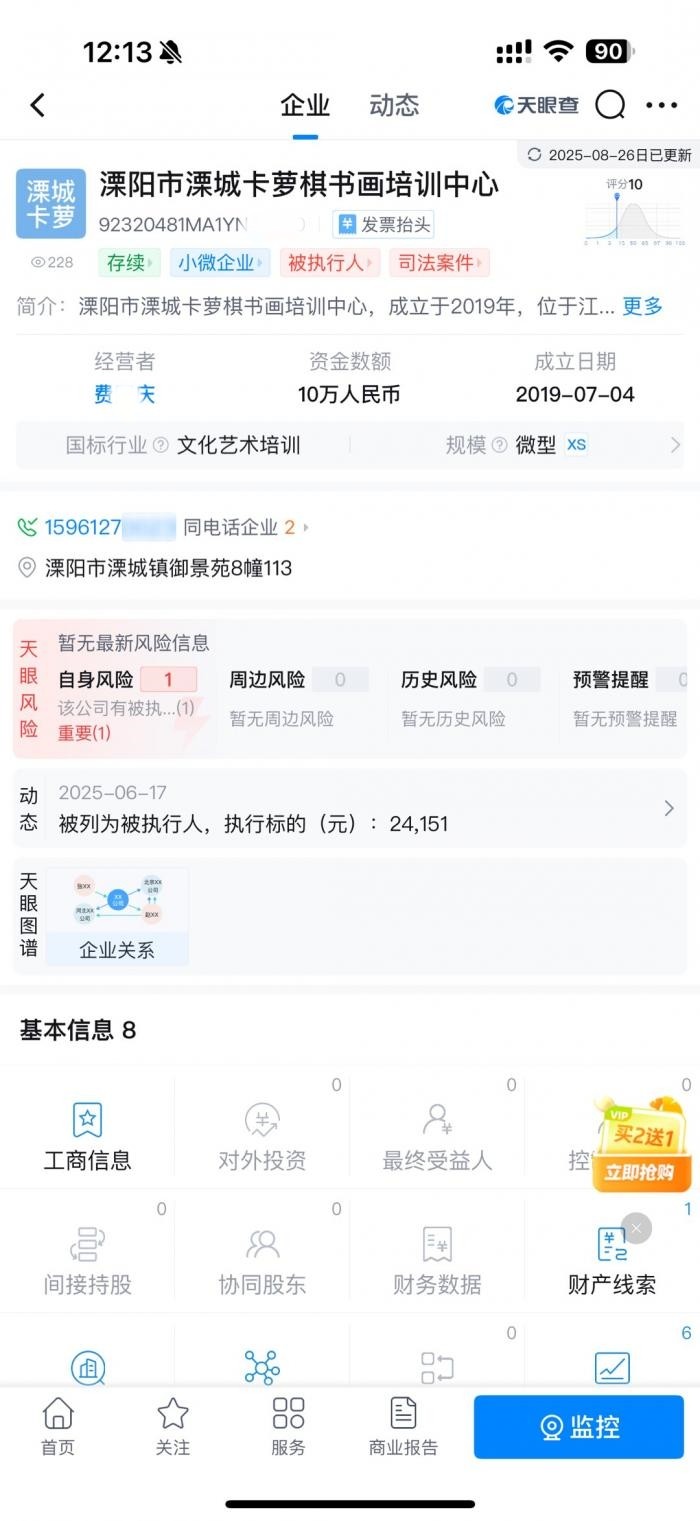
Task: Switch to the 动态 tab
Action: [x=394, y=105]
